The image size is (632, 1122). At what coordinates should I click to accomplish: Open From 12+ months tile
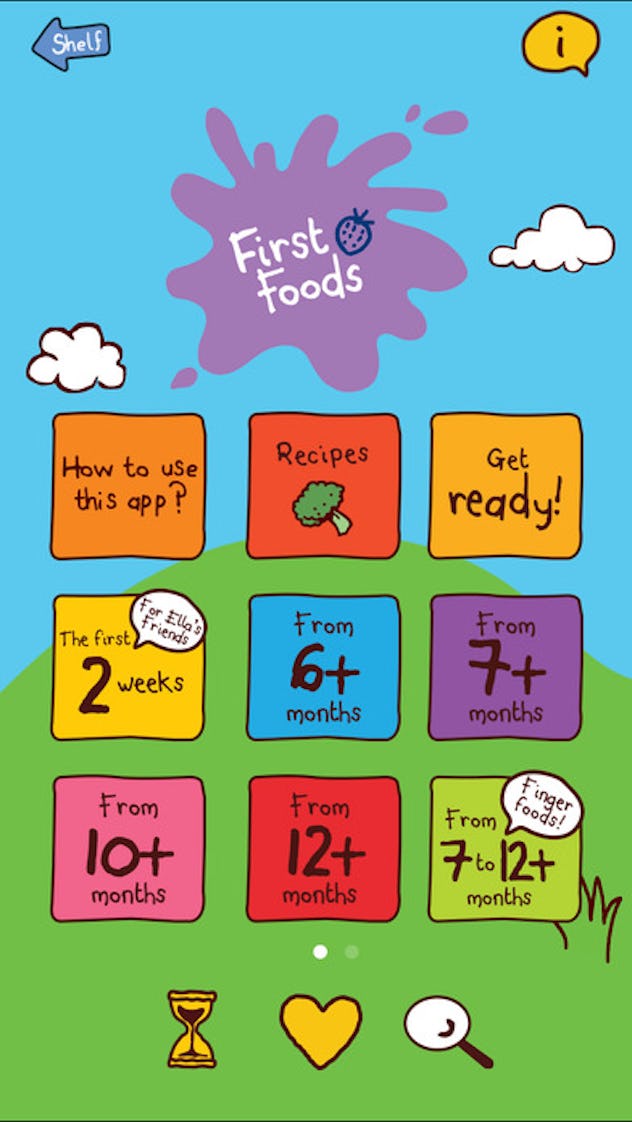[x=324, y=849]
